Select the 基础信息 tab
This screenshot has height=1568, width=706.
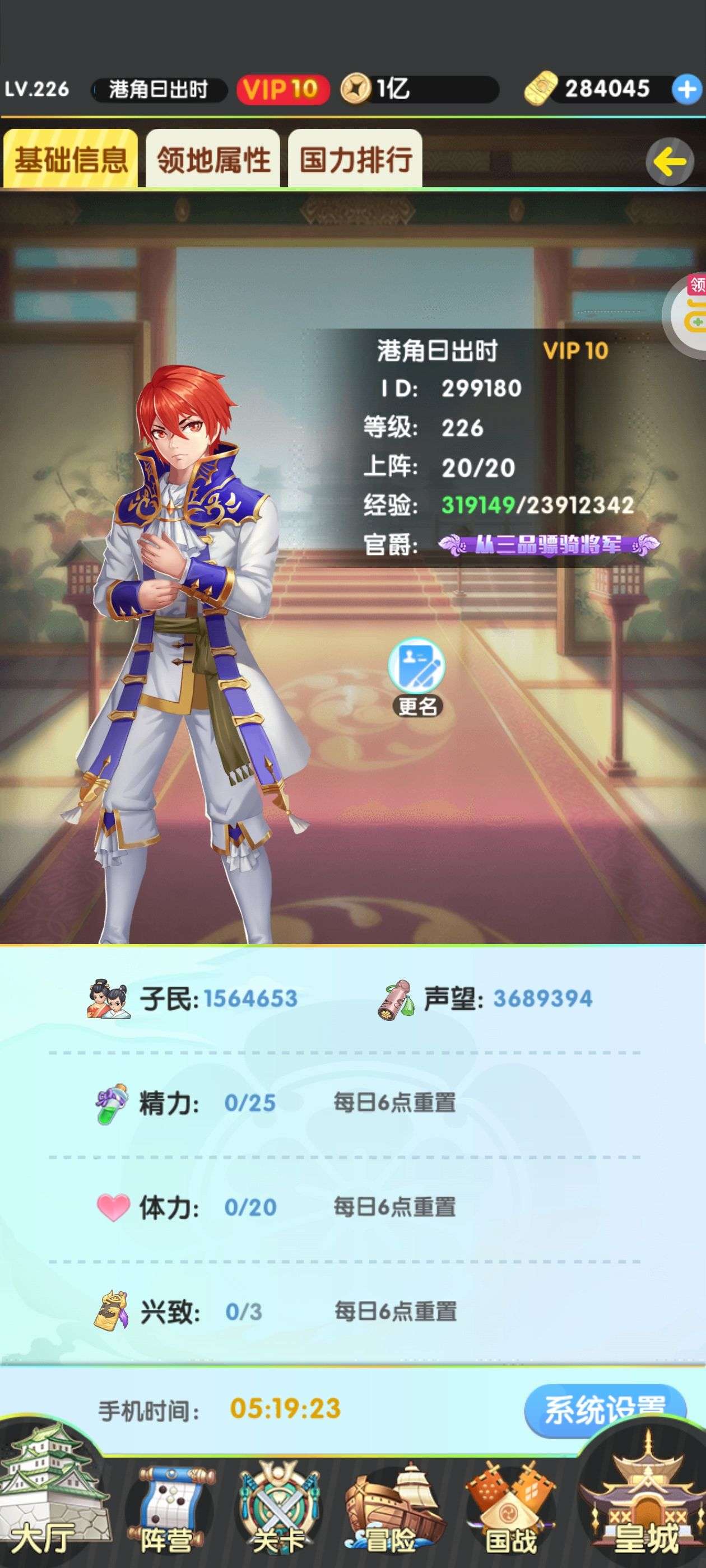[x=71, y=160]
